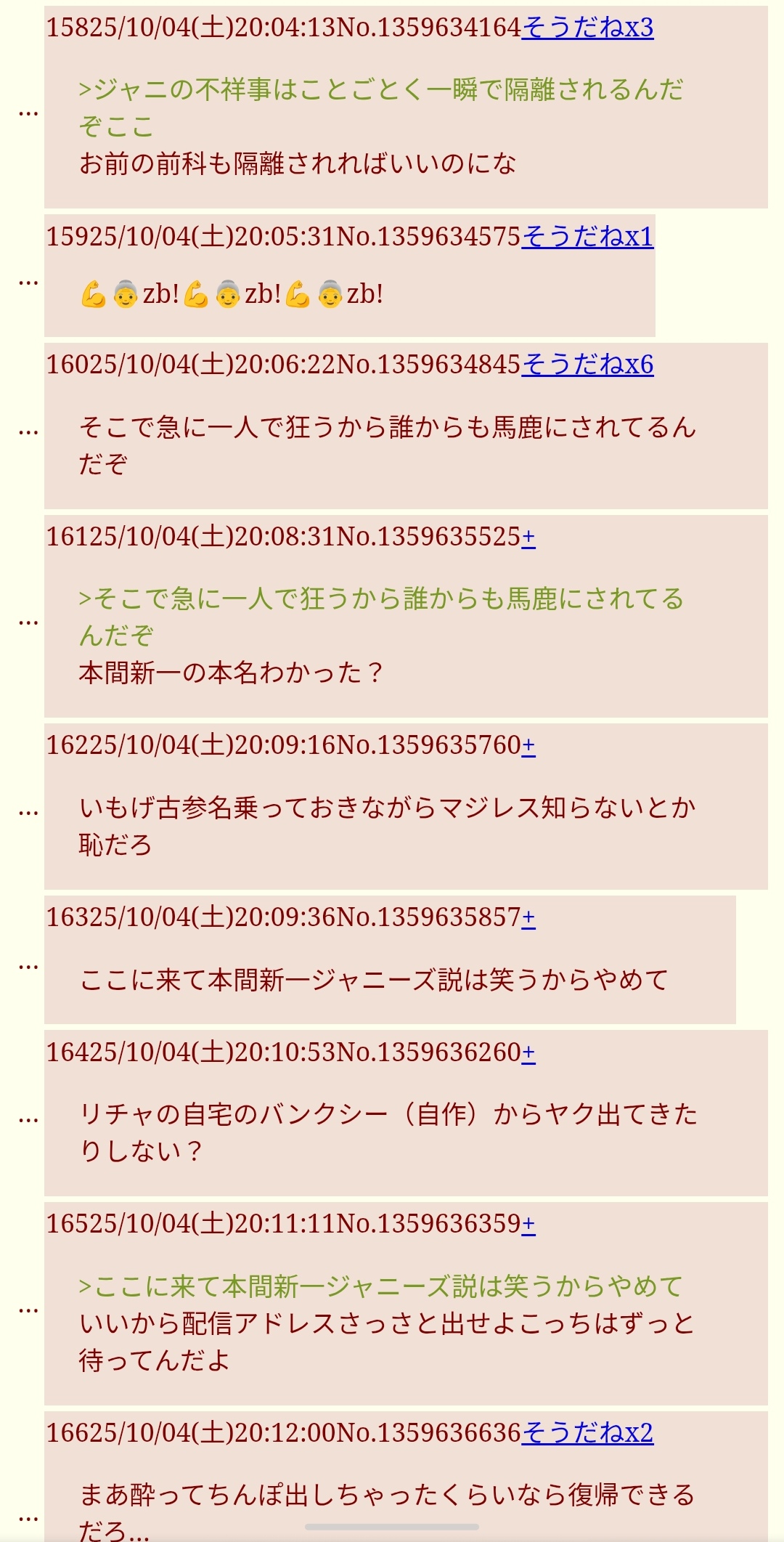The height and width of the screenshot is (1542, 784).
Task: Tap そうだねx2 on post No.1359636636
Action: 587,1432
